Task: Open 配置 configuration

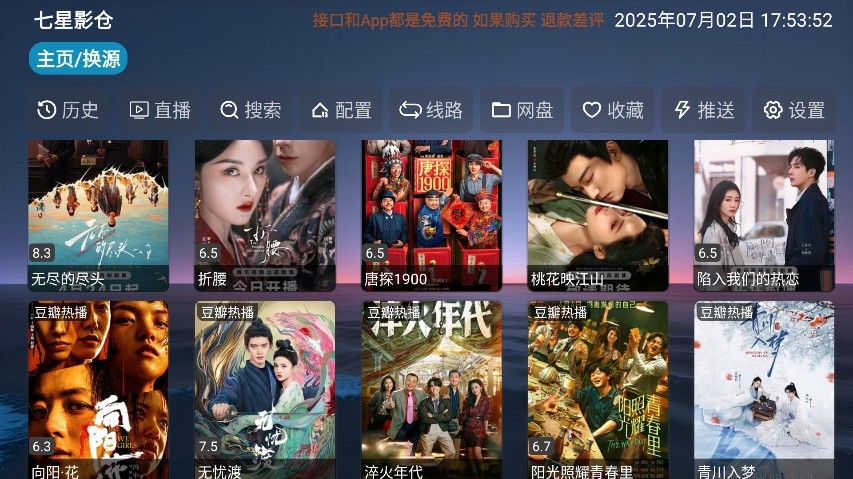Action: click(341, 110)
